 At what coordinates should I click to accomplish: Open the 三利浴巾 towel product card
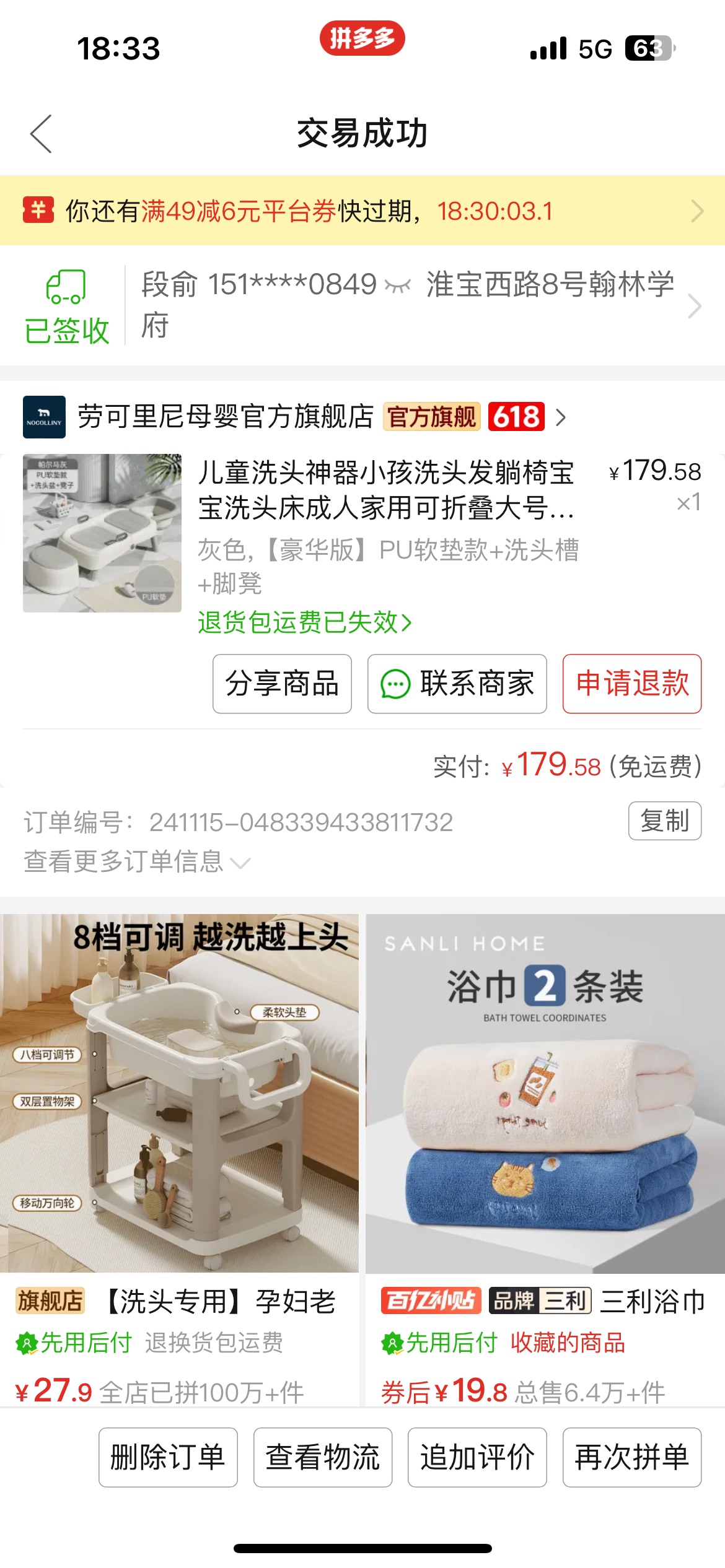click(x=545, y=1159)
